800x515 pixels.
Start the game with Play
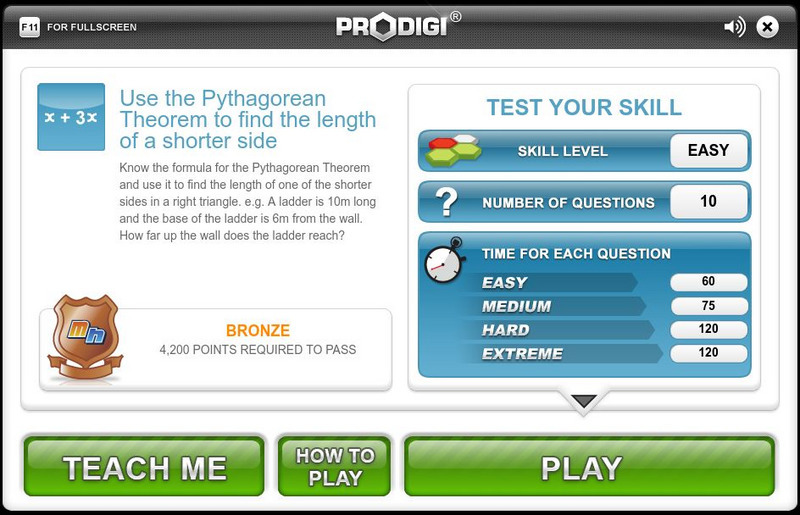589,467
